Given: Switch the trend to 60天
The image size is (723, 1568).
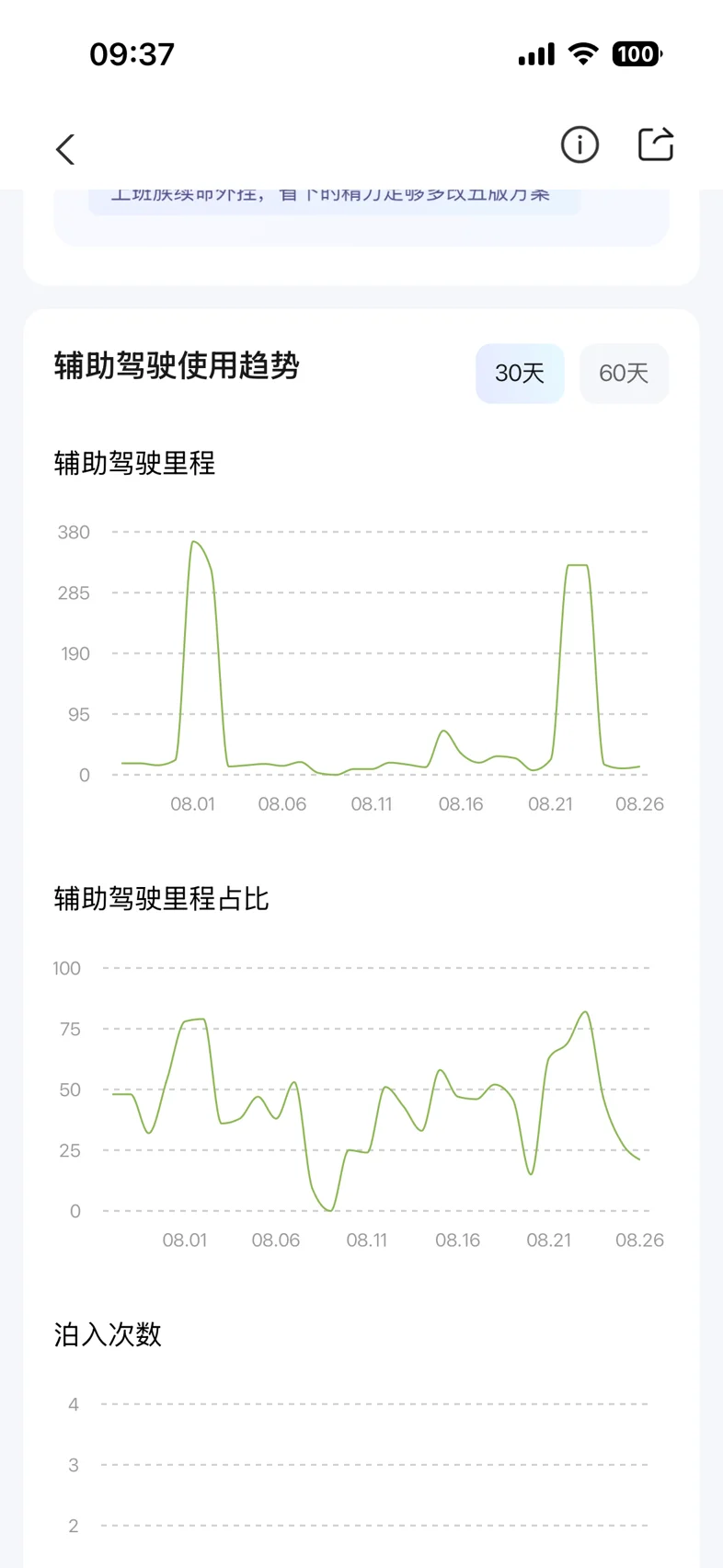Looking at the screenshot, I should tap(624, 373).
